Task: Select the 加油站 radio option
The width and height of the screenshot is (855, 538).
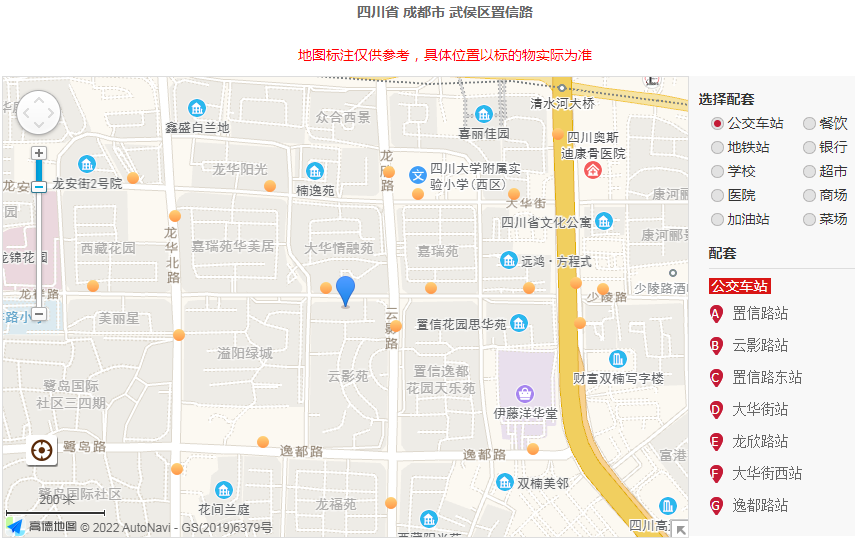Action: click(x=717, y=219)
